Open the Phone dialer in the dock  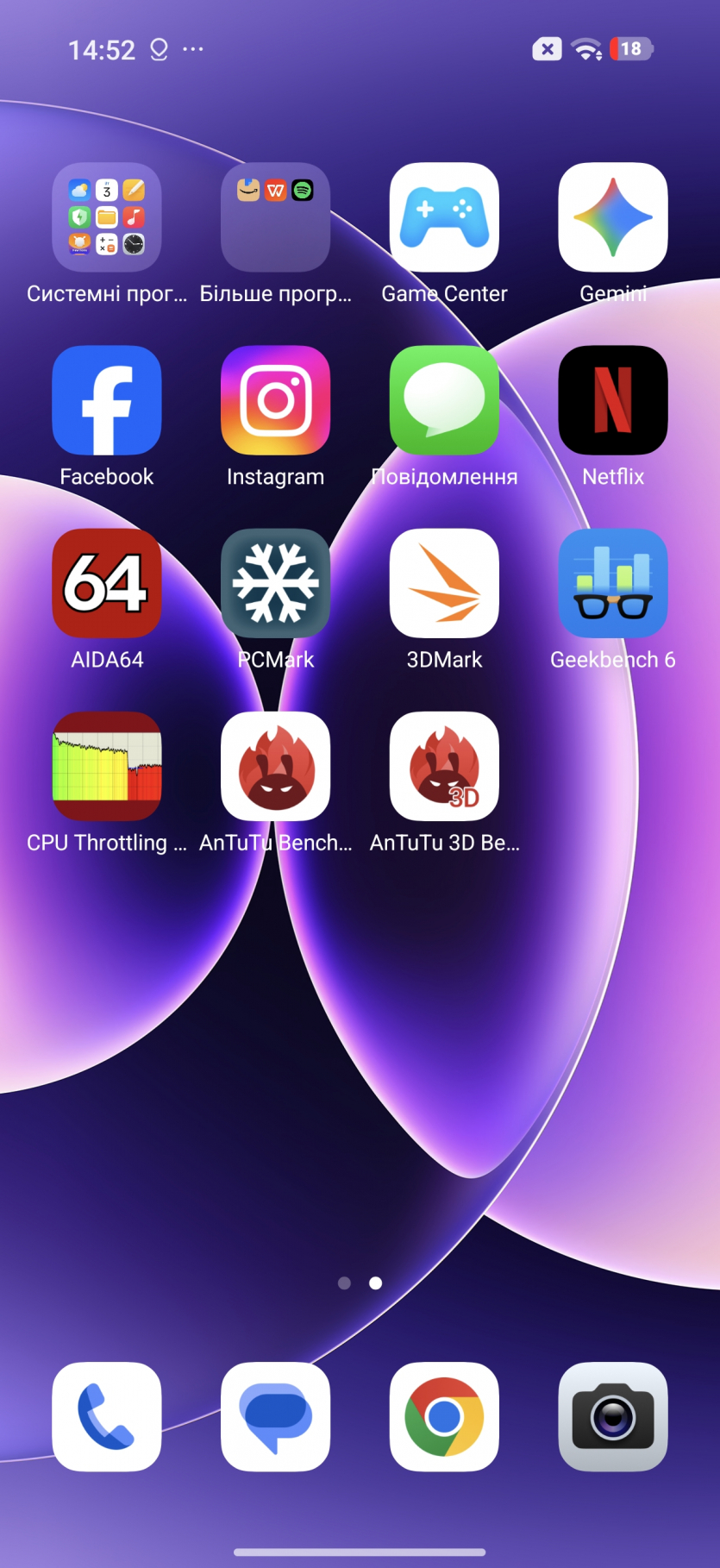click(106, 1416)
